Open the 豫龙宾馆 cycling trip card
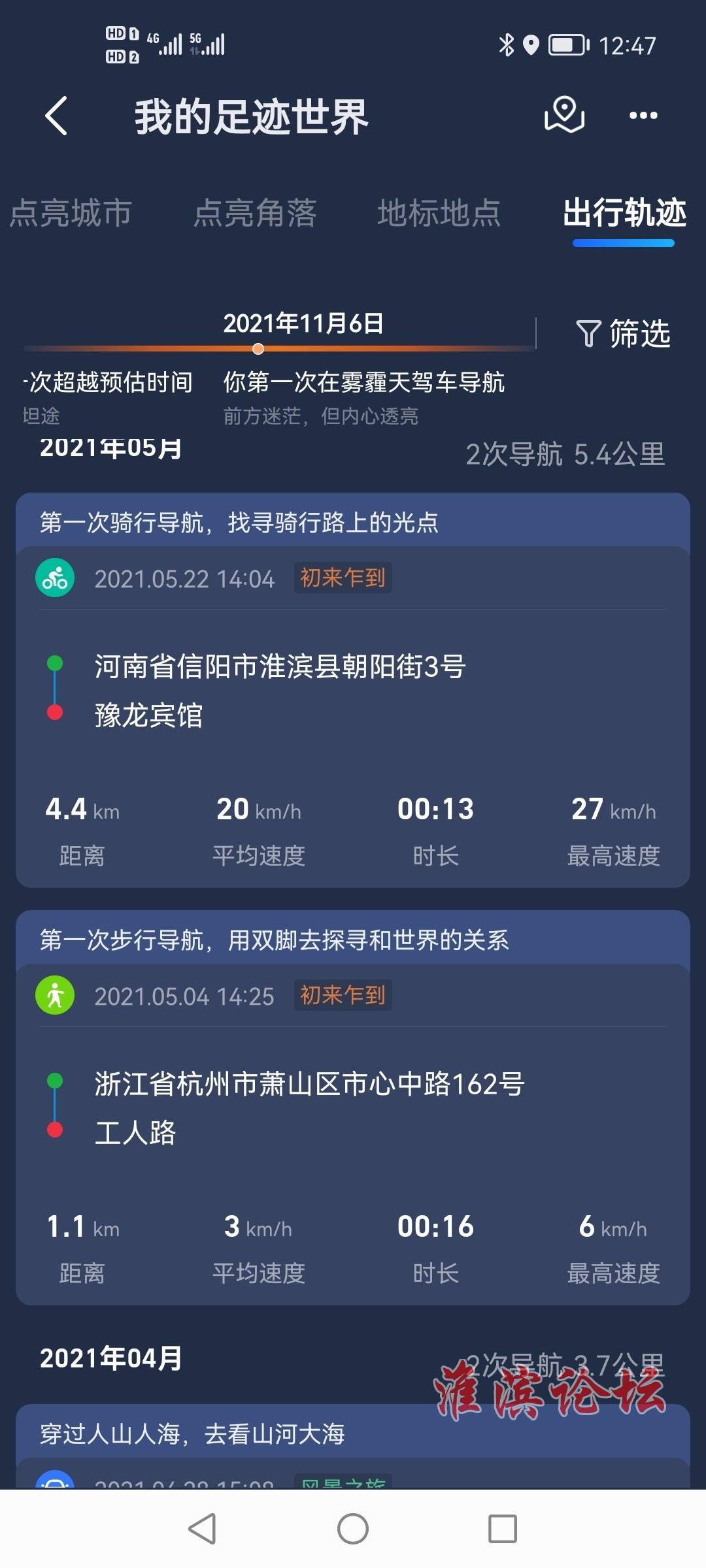Screen dimensions: 706x1568 click(353, 690)
